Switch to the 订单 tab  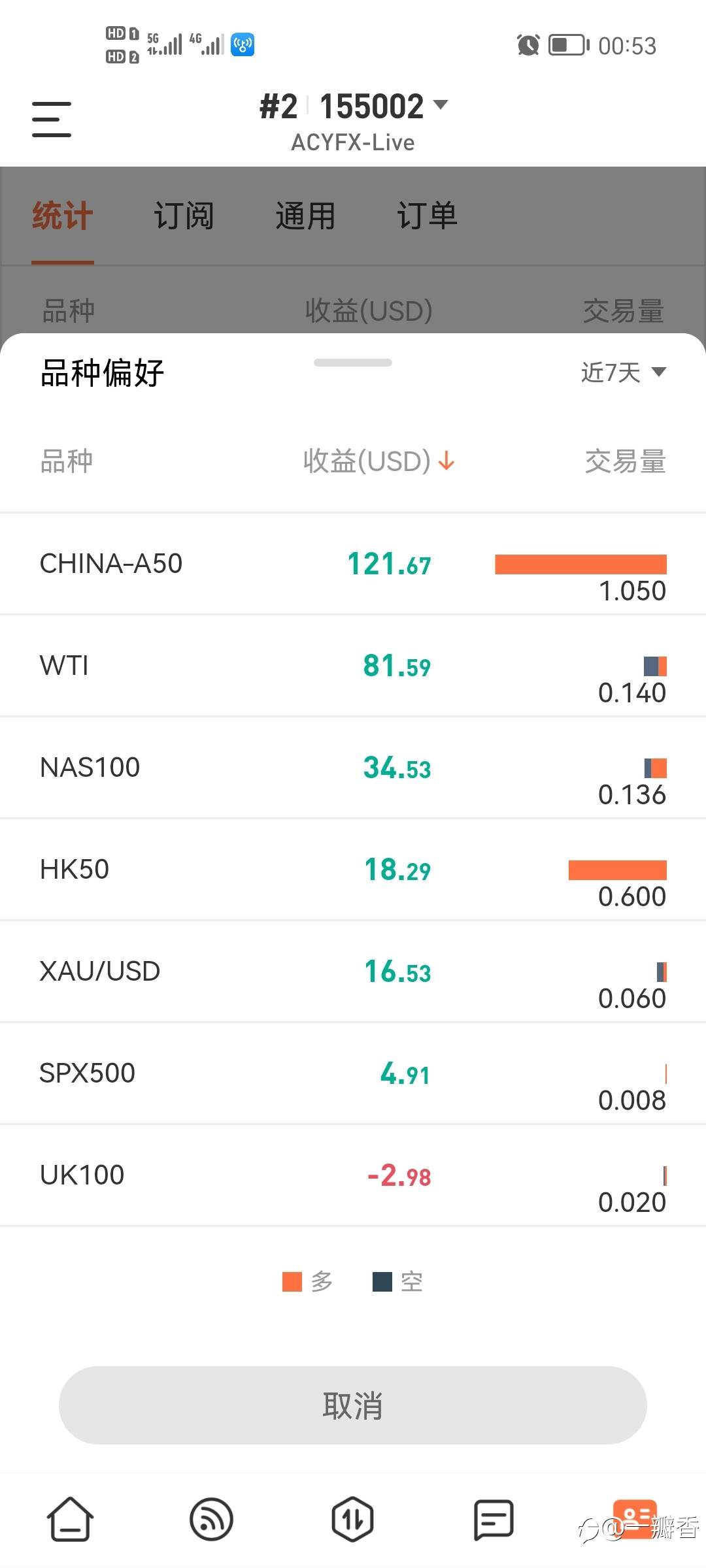coord(427,216)
